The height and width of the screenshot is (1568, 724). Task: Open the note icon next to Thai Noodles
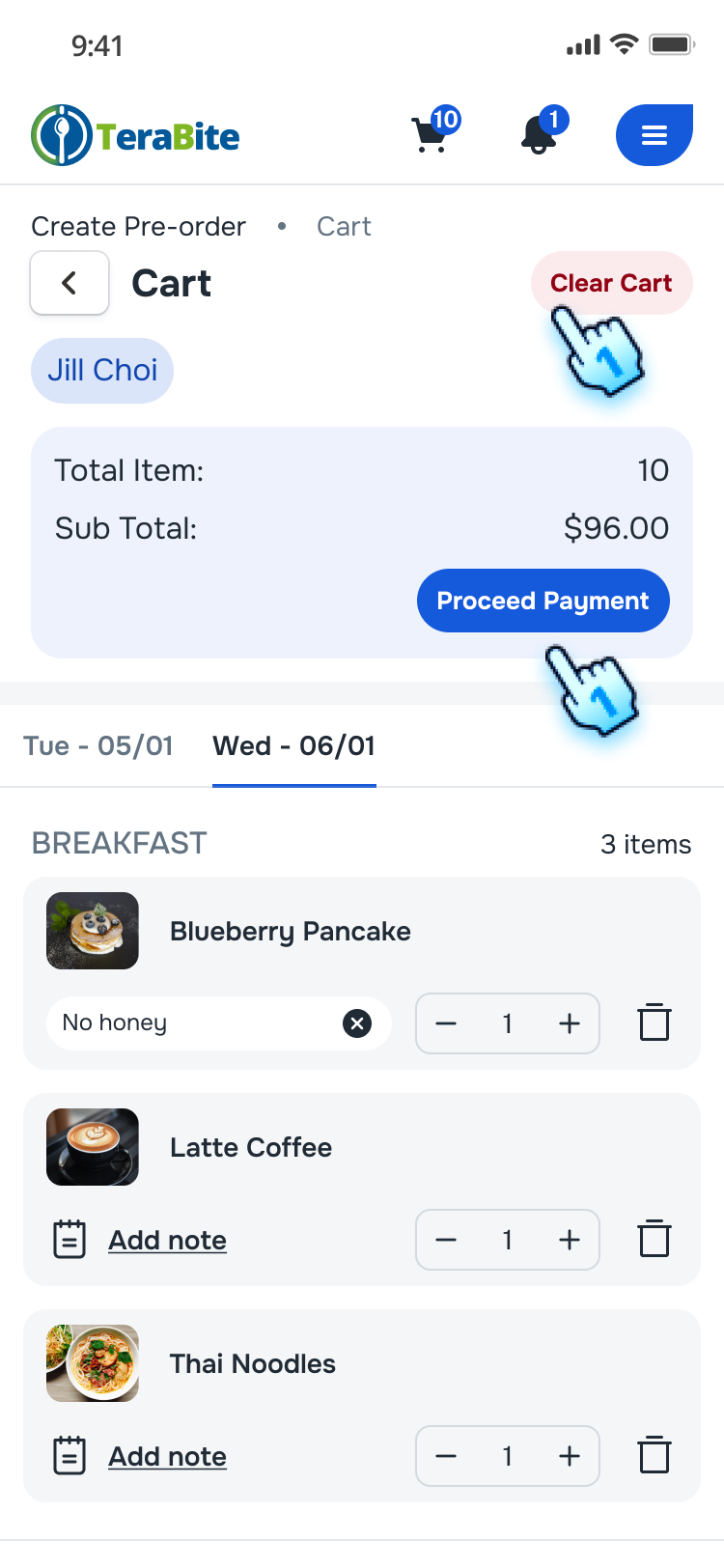tap(69, 1455)
